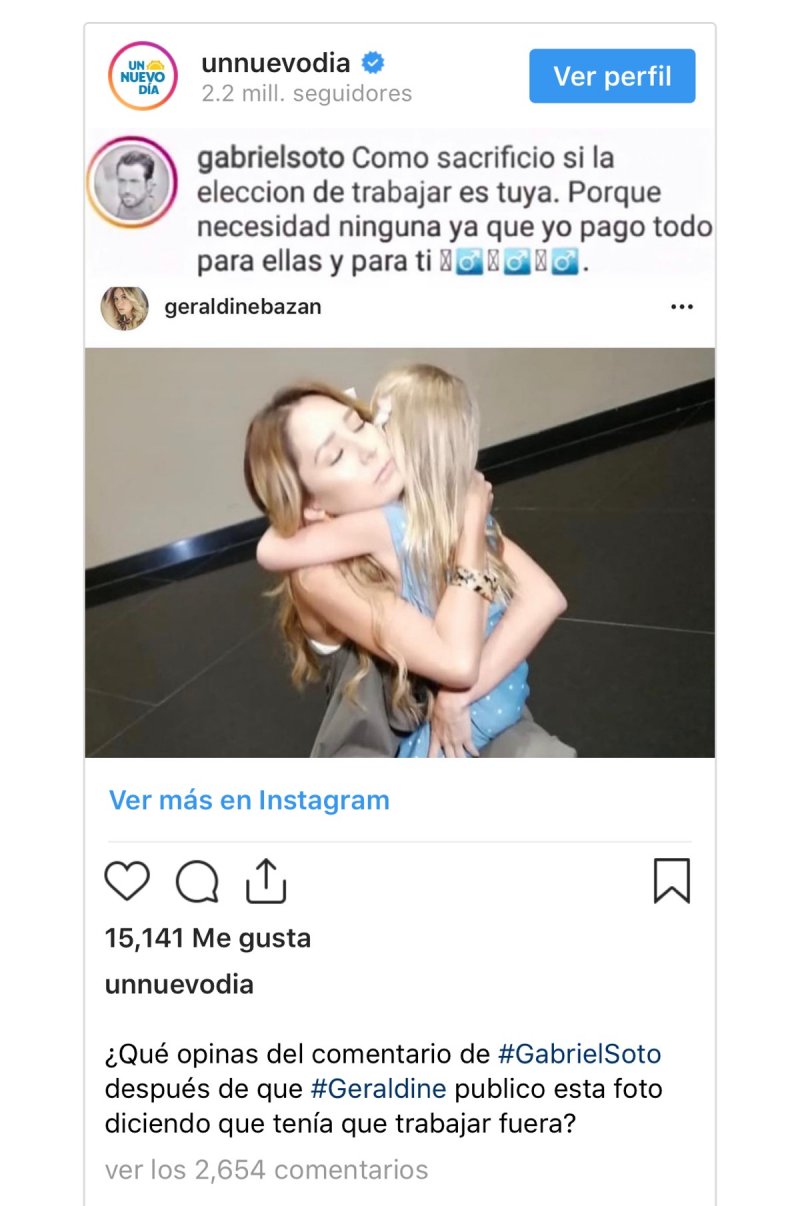Share this post
Image resolution: width=800 pixels, height=1206 pixels.
tap(266, 881)
